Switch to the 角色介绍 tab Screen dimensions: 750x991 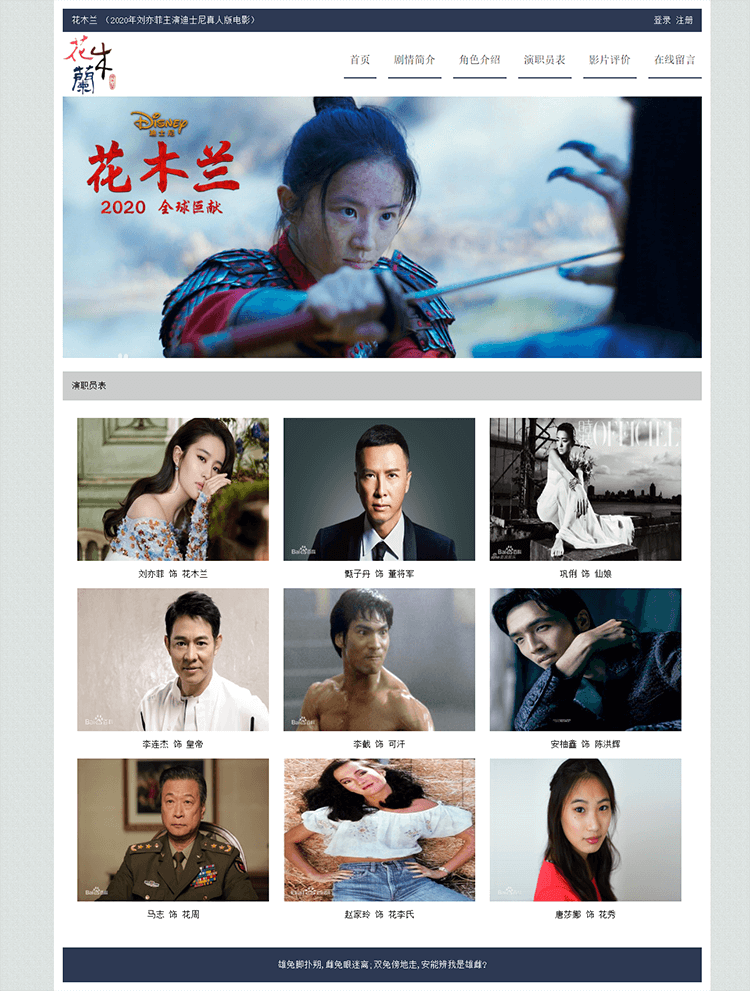[x=479, y=60]
